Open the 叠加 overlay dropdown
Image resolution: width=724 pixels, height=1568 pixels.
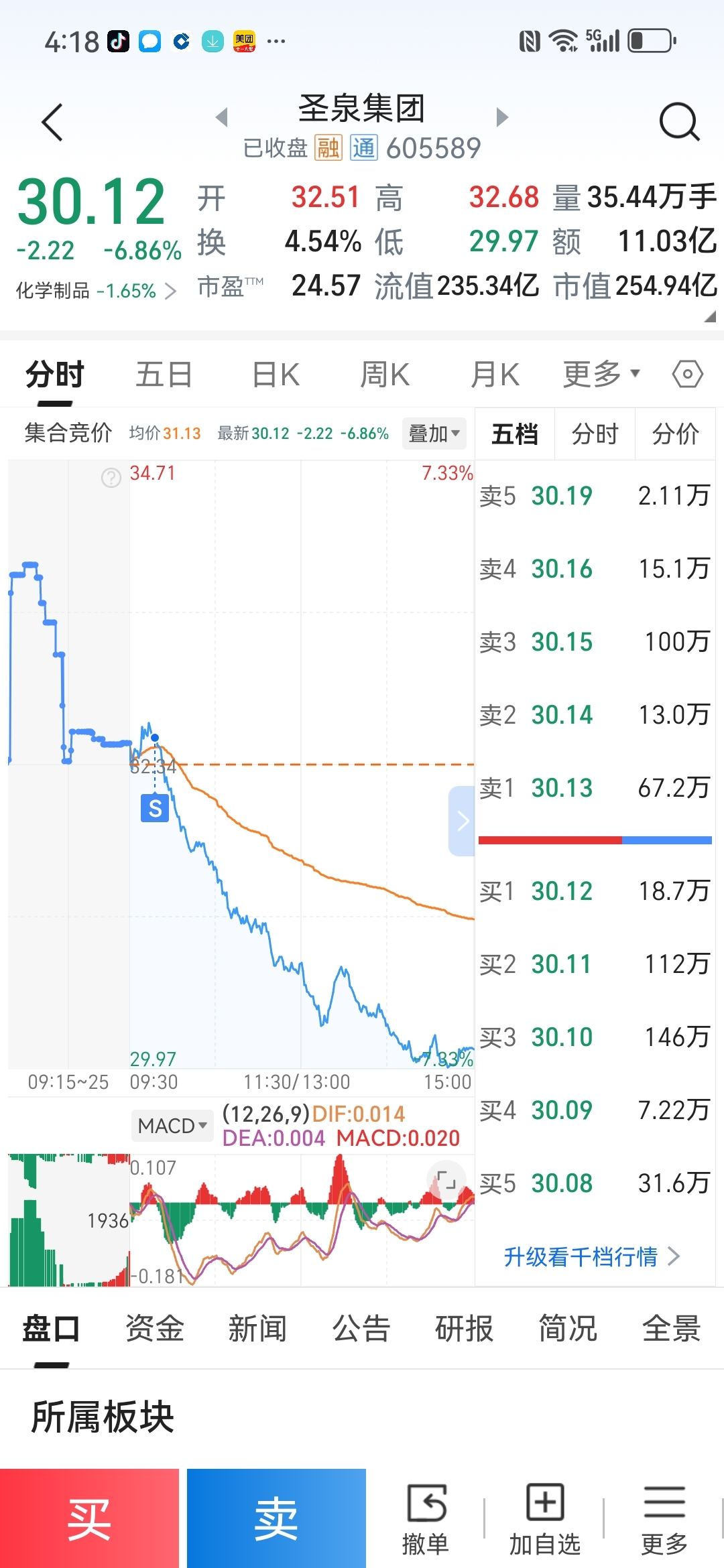(434, 434)
